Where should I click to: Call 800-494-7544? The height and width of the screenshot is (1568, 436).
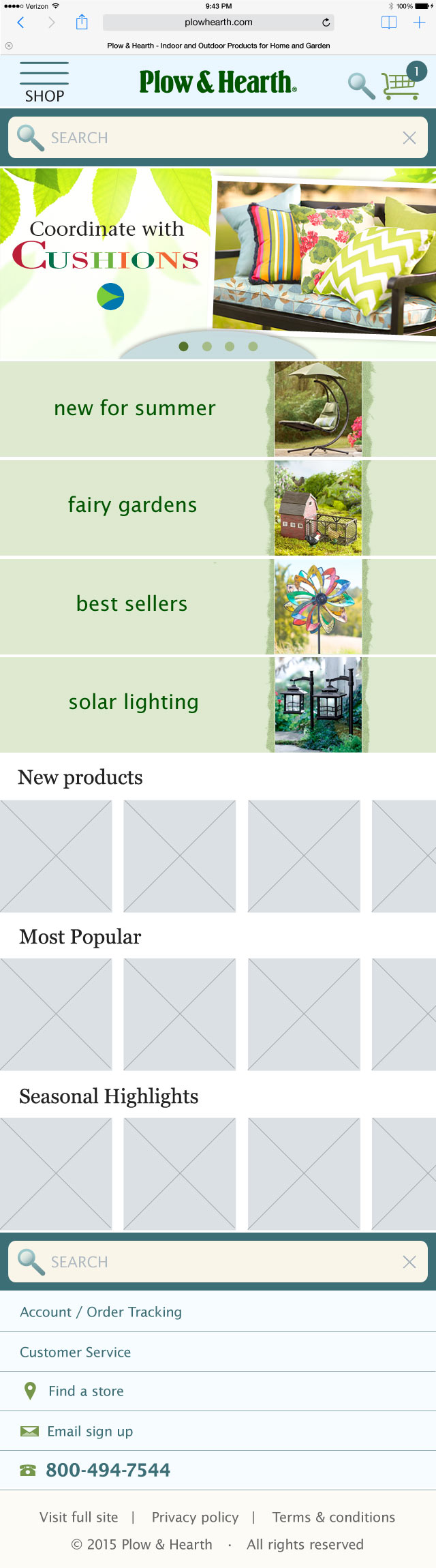point(108,1470)
